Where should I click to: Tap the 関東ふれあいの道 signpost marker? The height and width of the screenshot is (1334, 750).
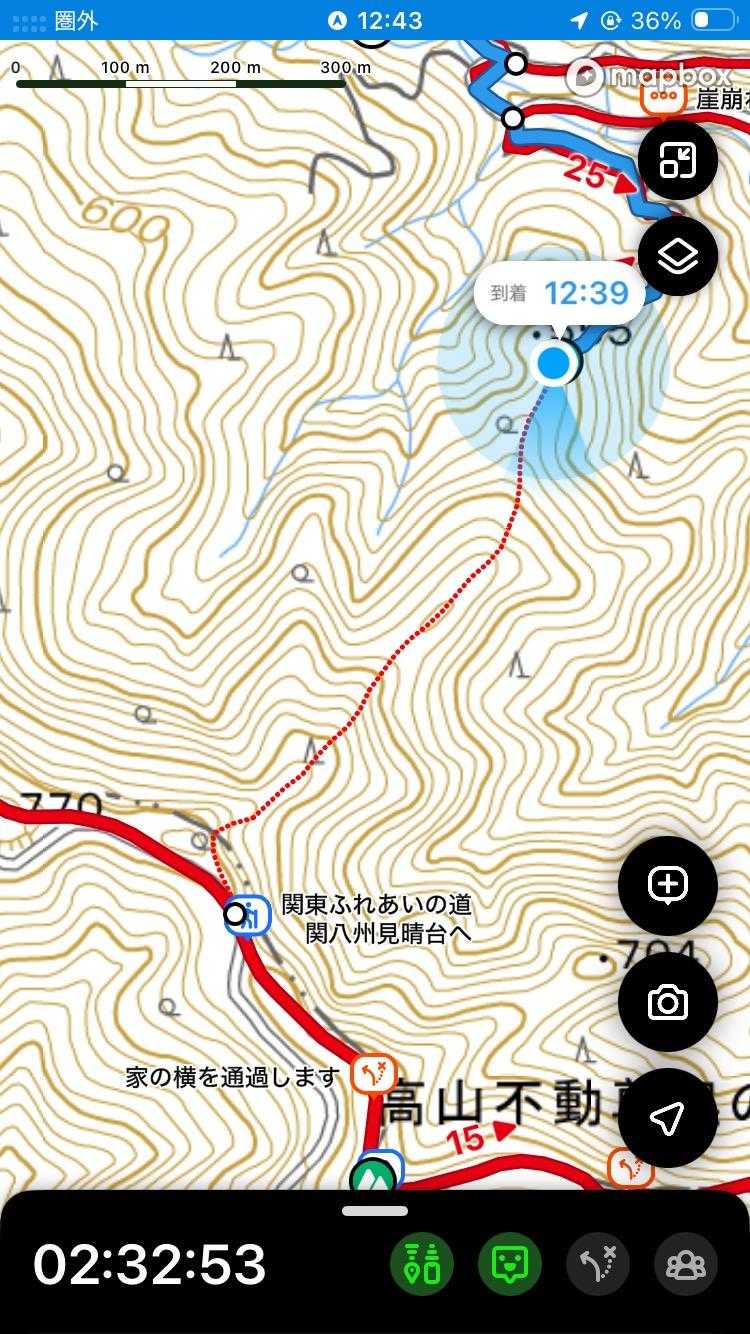click(247, 915)
